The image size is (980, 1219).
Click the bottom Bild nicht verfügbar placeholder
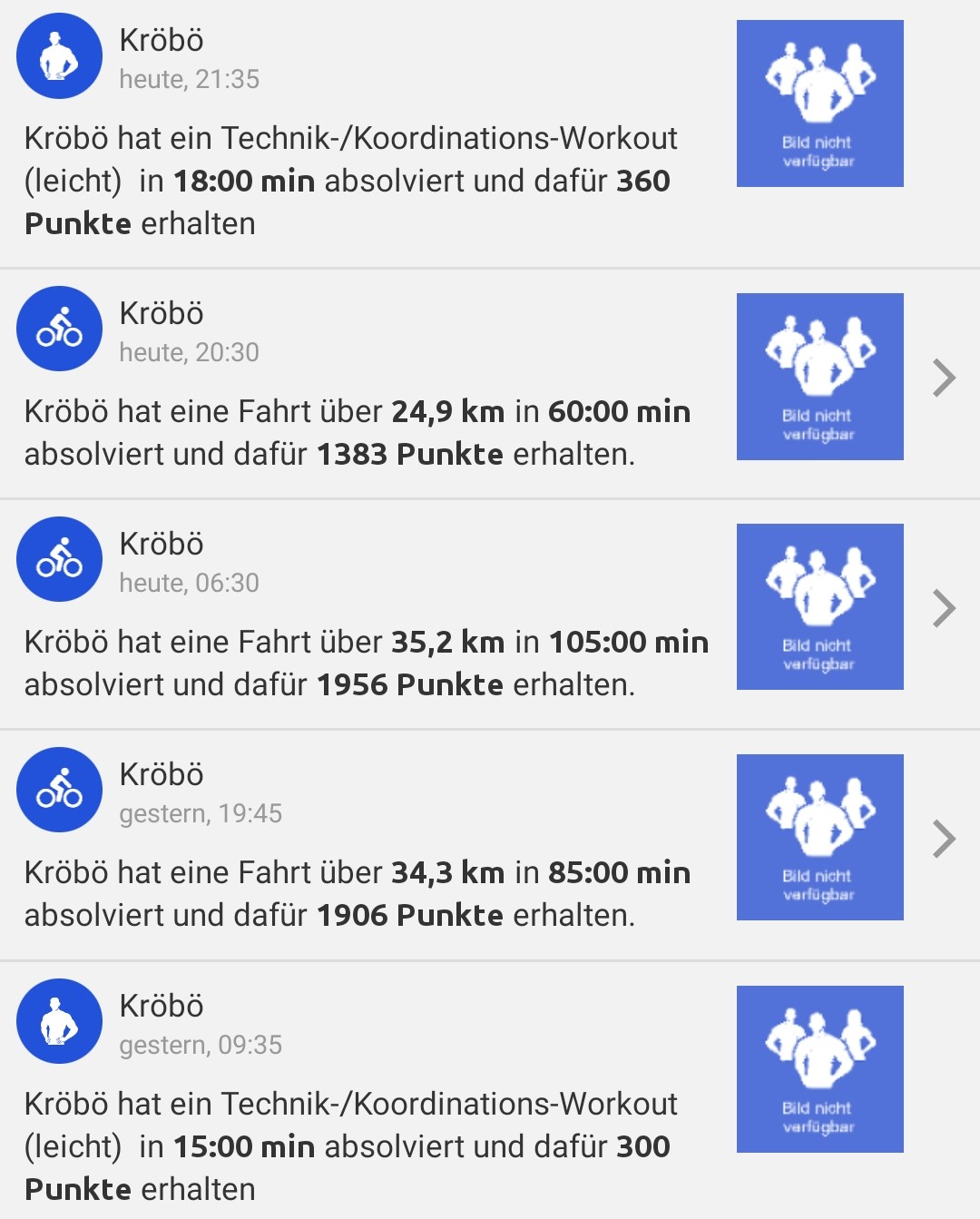coord(819,1069)
